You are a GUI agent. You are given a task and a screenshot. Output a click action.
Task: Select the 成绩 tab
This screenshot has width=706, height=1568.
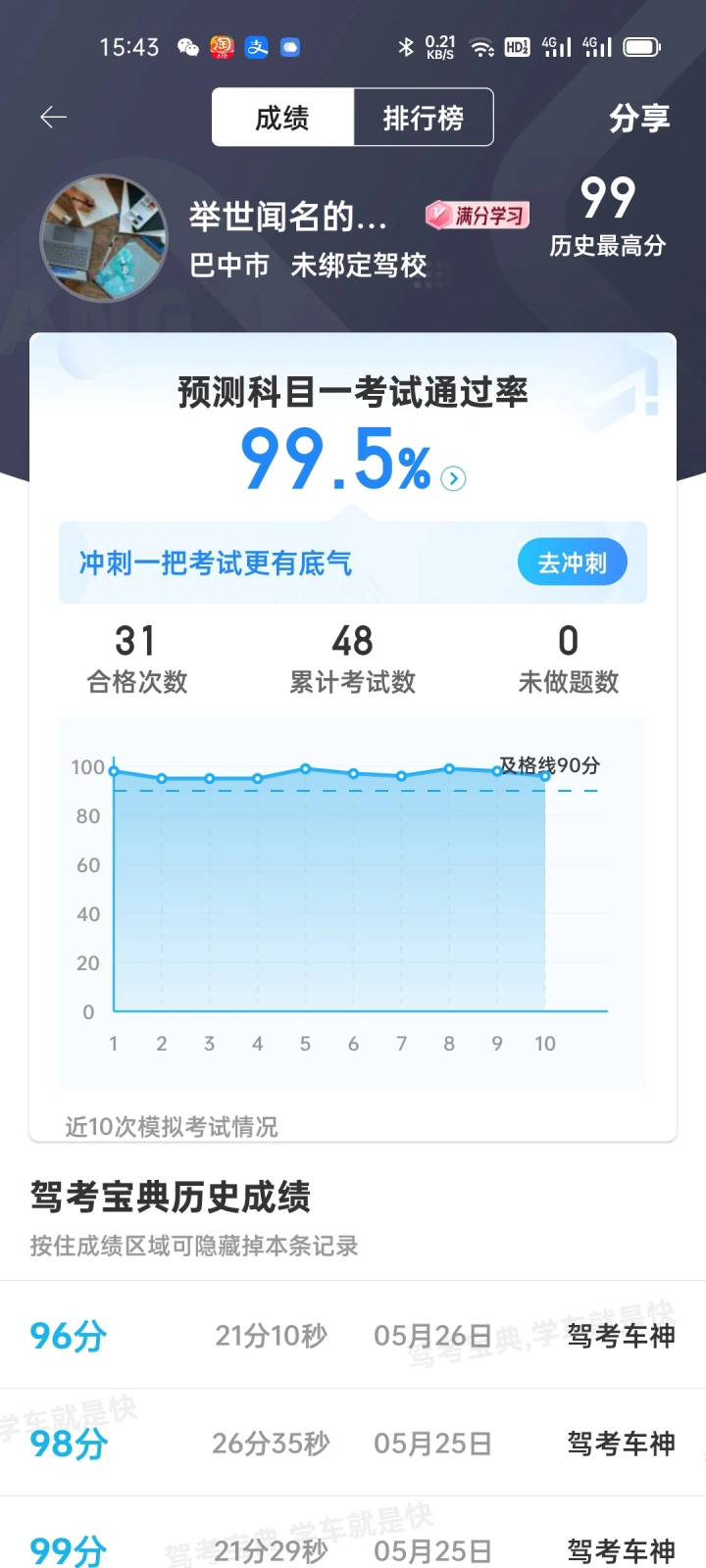[x=282, y=118]
